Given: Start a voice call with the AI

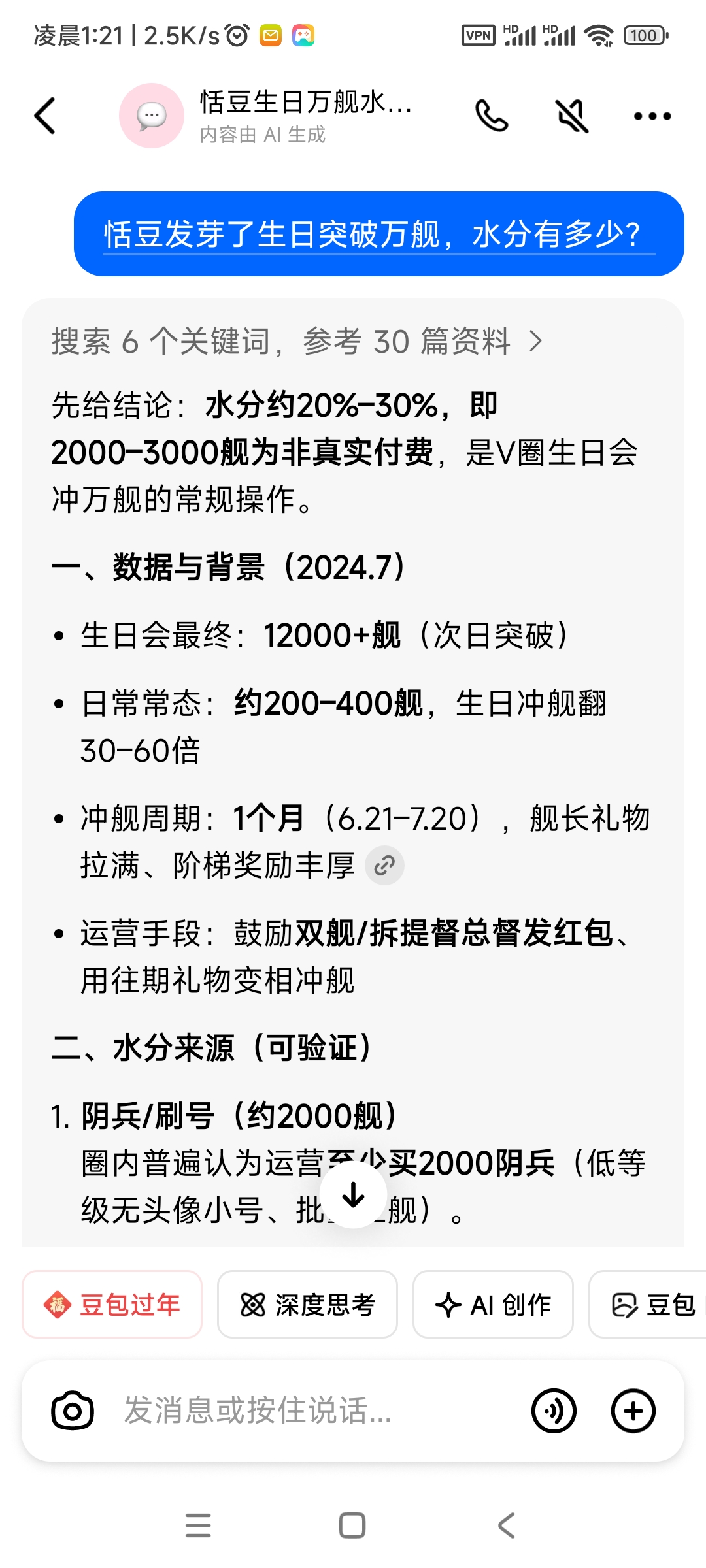Looking at the screenshot, I should click(492, 116).
